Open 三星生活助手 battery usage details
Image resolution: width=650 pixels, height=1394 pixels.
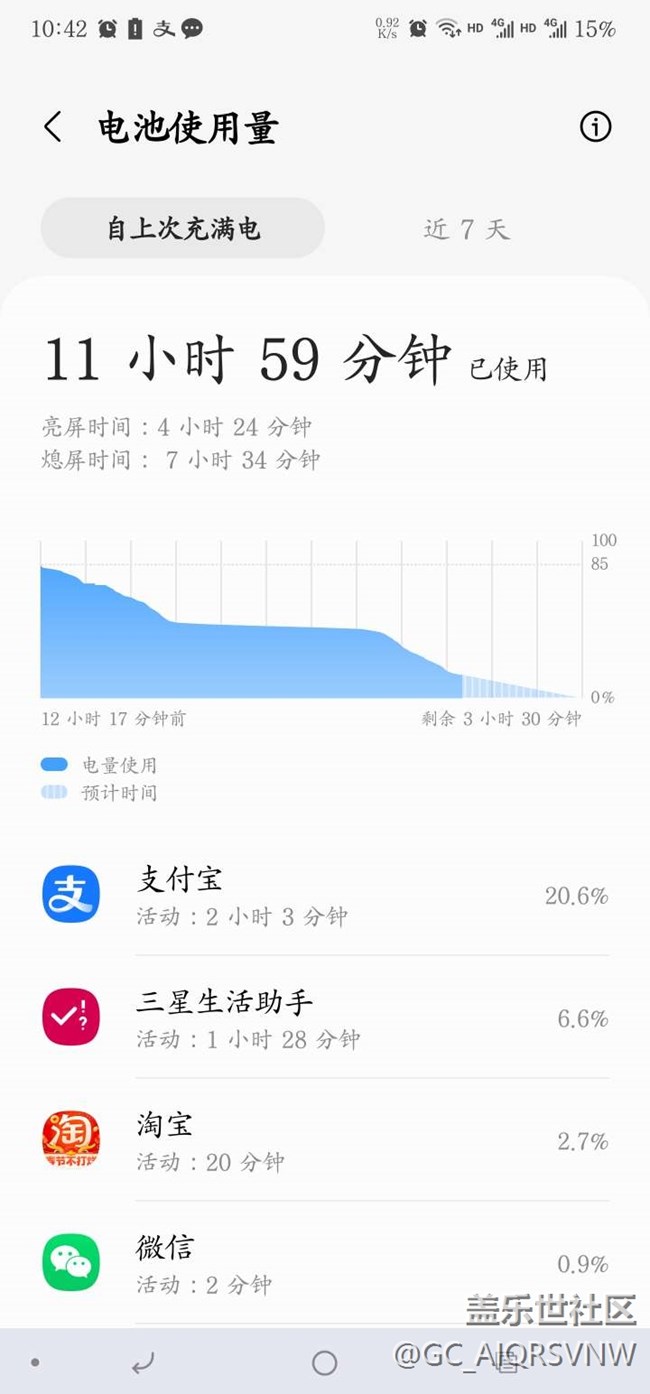tap(325, 1018)
